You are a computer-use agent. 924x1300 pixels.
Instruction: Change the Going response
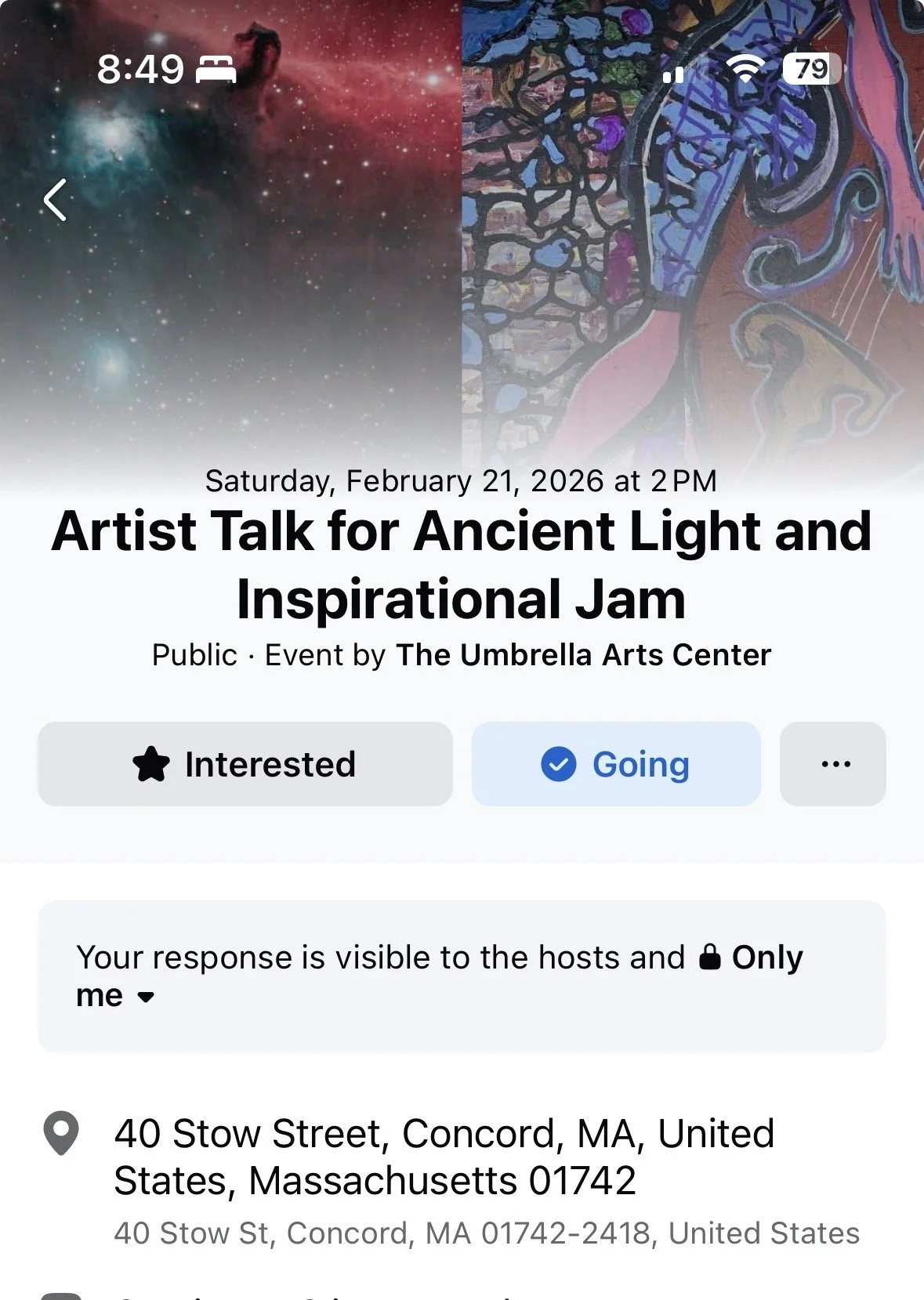[x=616, y=764]
